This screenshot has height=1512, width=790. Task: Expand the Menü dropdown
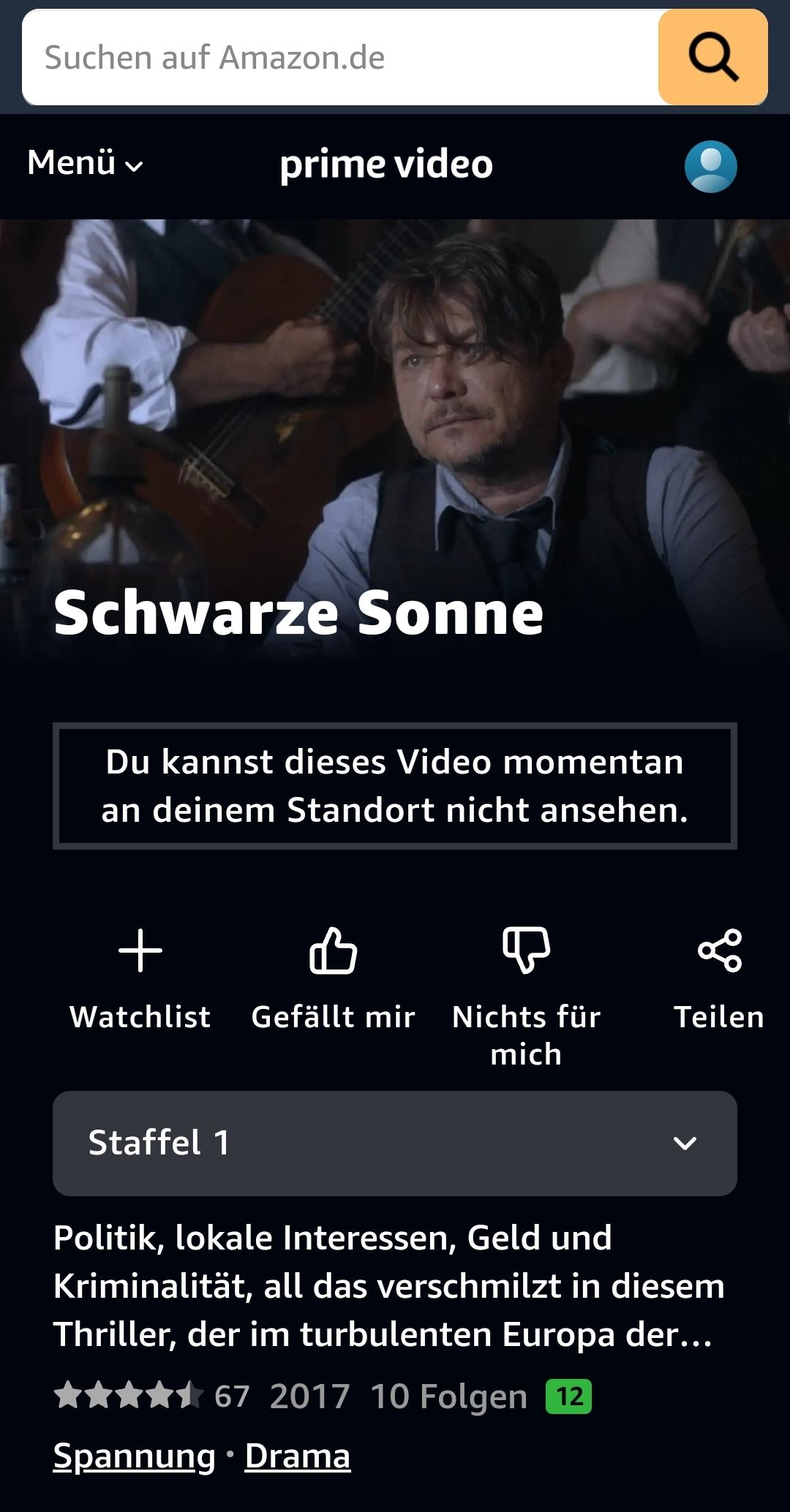[x=85, y=163]
